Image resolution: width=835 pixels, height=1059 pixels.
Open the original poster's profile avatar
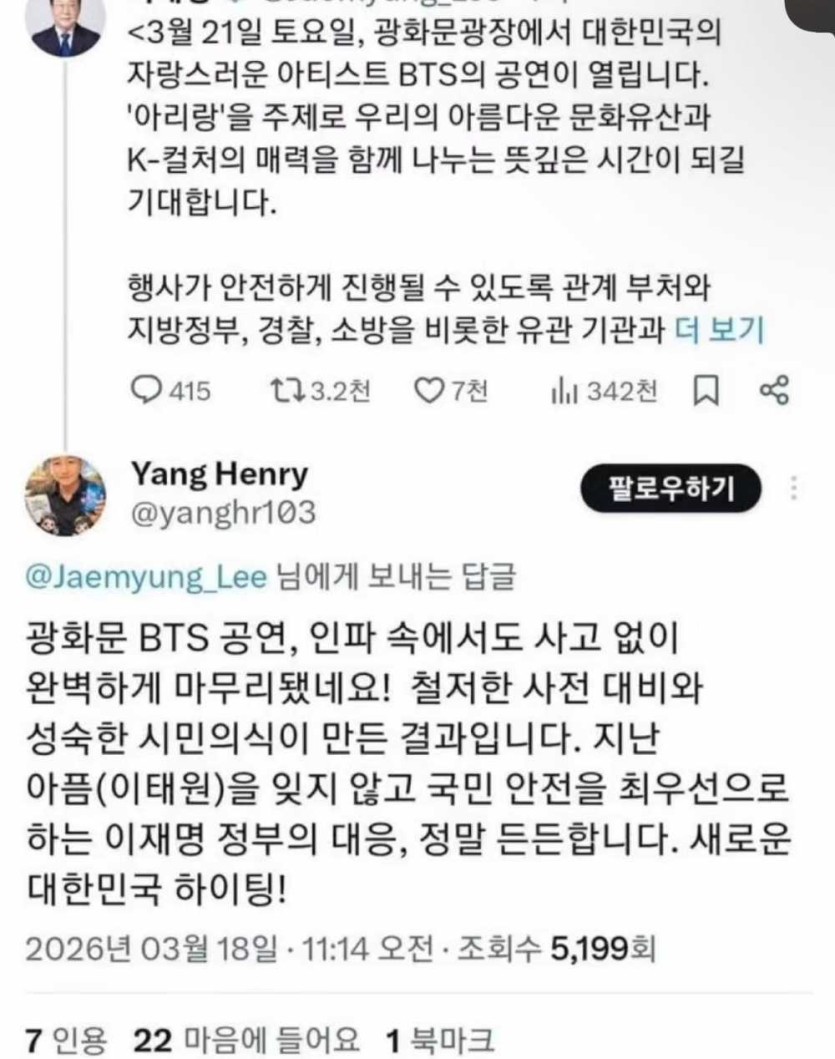tap(65, 25)
